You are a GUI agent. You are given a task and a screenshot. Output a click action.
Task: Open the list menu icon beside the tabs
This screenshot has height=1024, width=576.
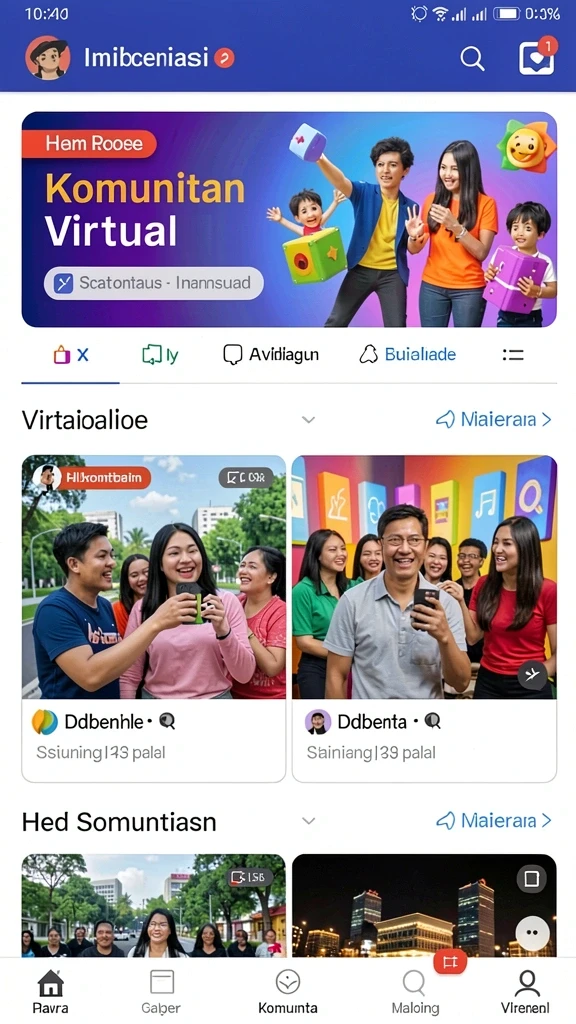tap(513, 355)
